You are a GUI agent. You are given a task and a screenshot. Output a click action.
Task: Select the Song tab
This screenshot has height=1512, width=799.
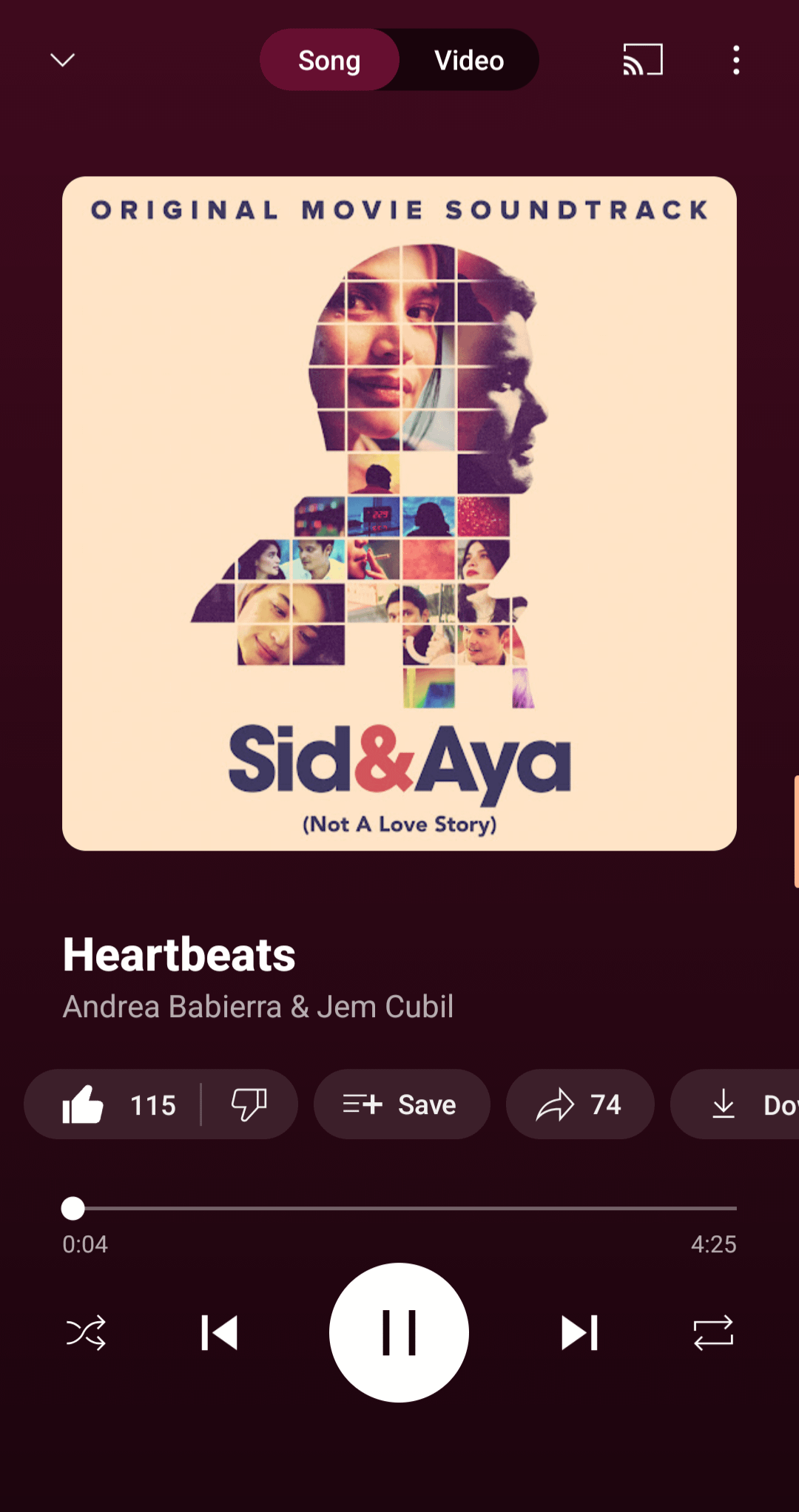tap(329, 61)
